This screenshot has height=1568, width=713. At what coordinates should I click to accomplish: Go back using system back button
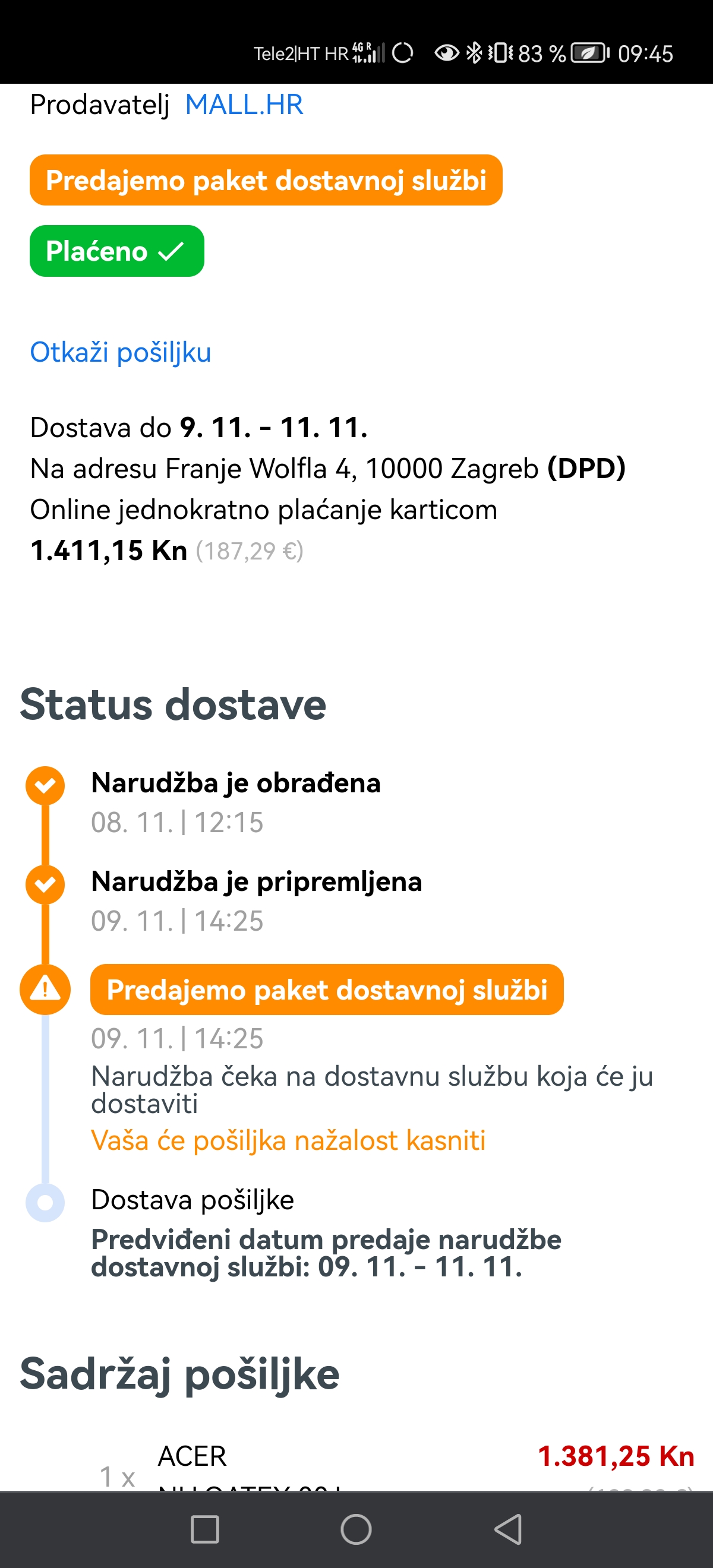[508, 1529]
